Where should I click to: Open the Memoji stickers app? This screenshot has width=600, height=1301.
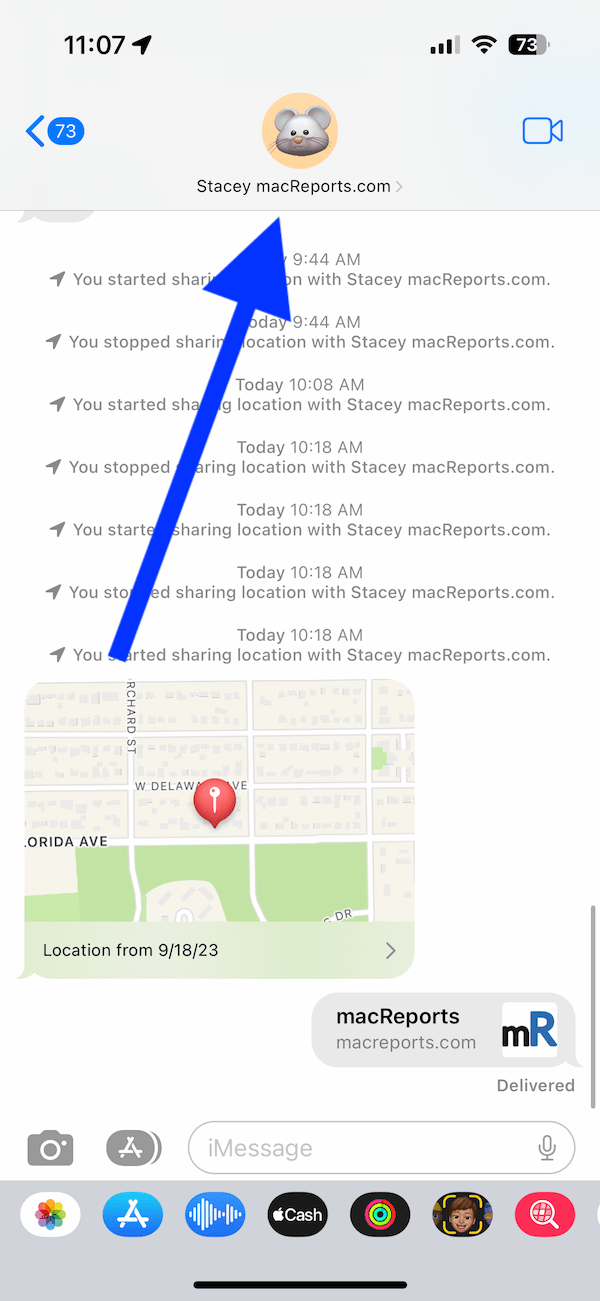pyautogui.click(x=462, y=1215)
